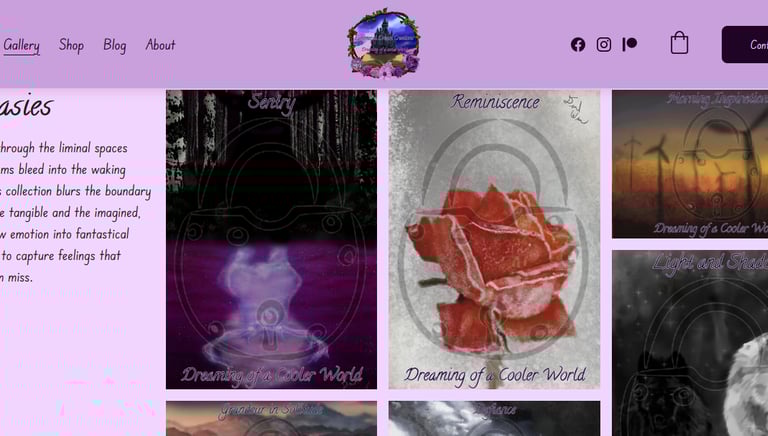Screen dimensions: 768x436
Task: Go to the Shop page
Action: coord(71,45)
